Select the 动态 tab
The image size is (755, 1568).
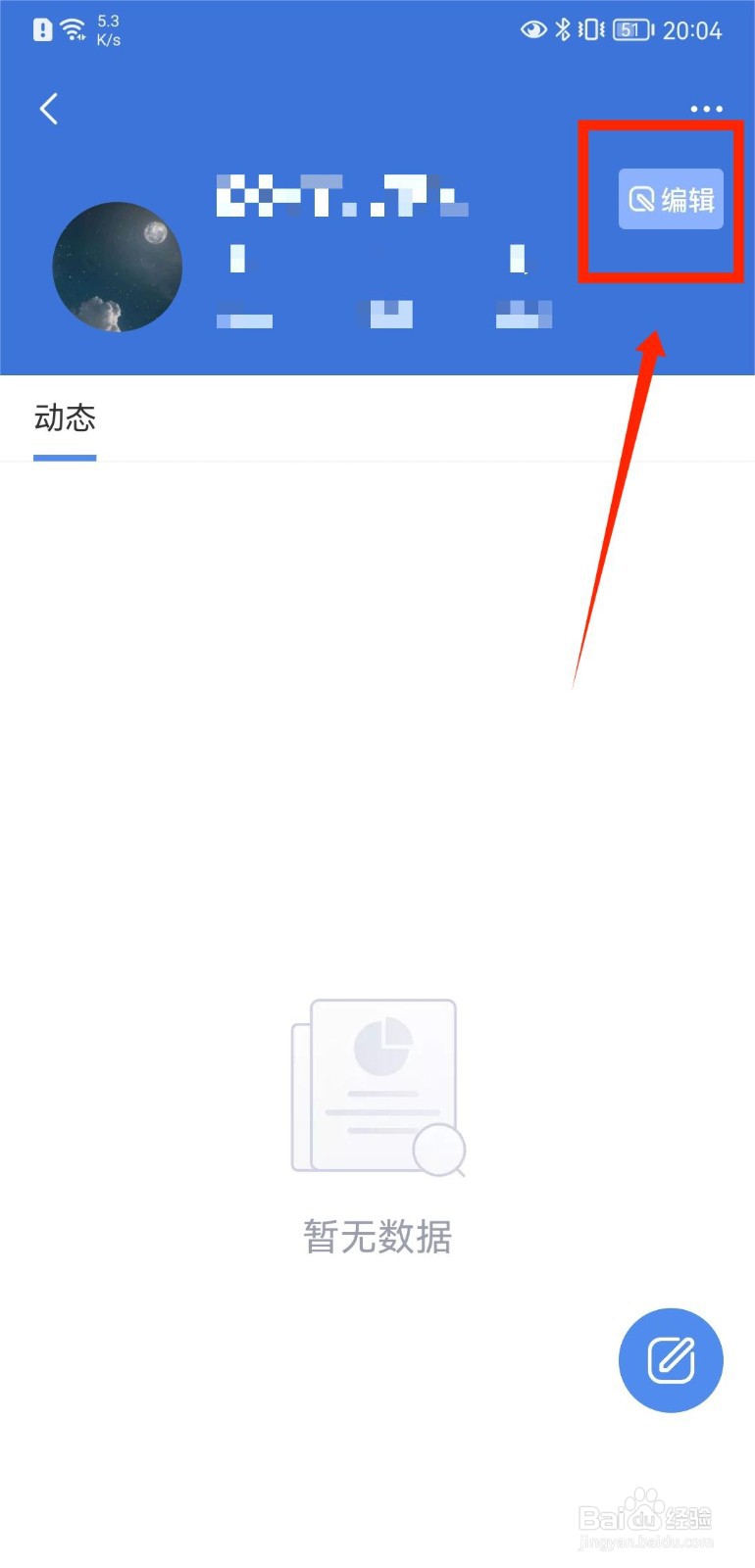(65, 419)
